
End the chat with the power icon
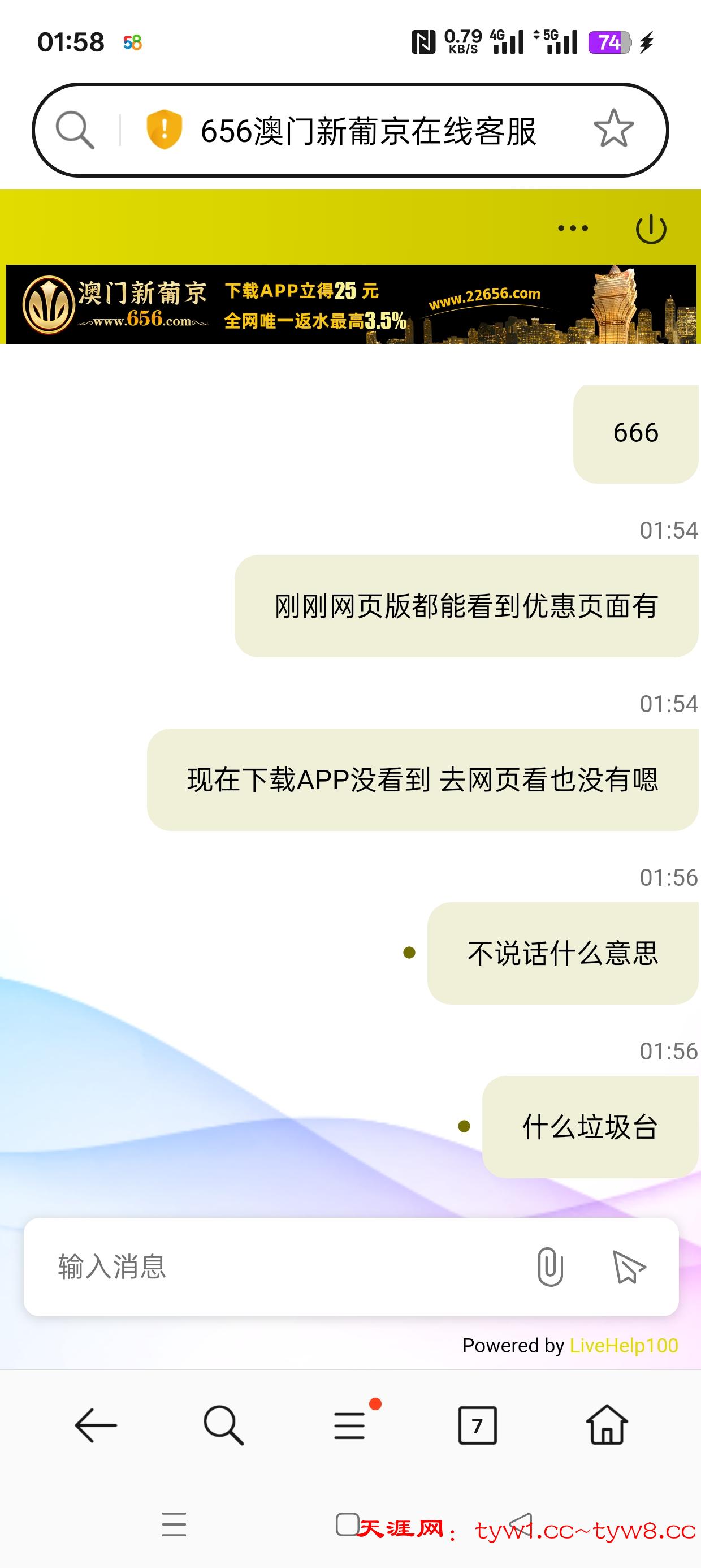651,229
